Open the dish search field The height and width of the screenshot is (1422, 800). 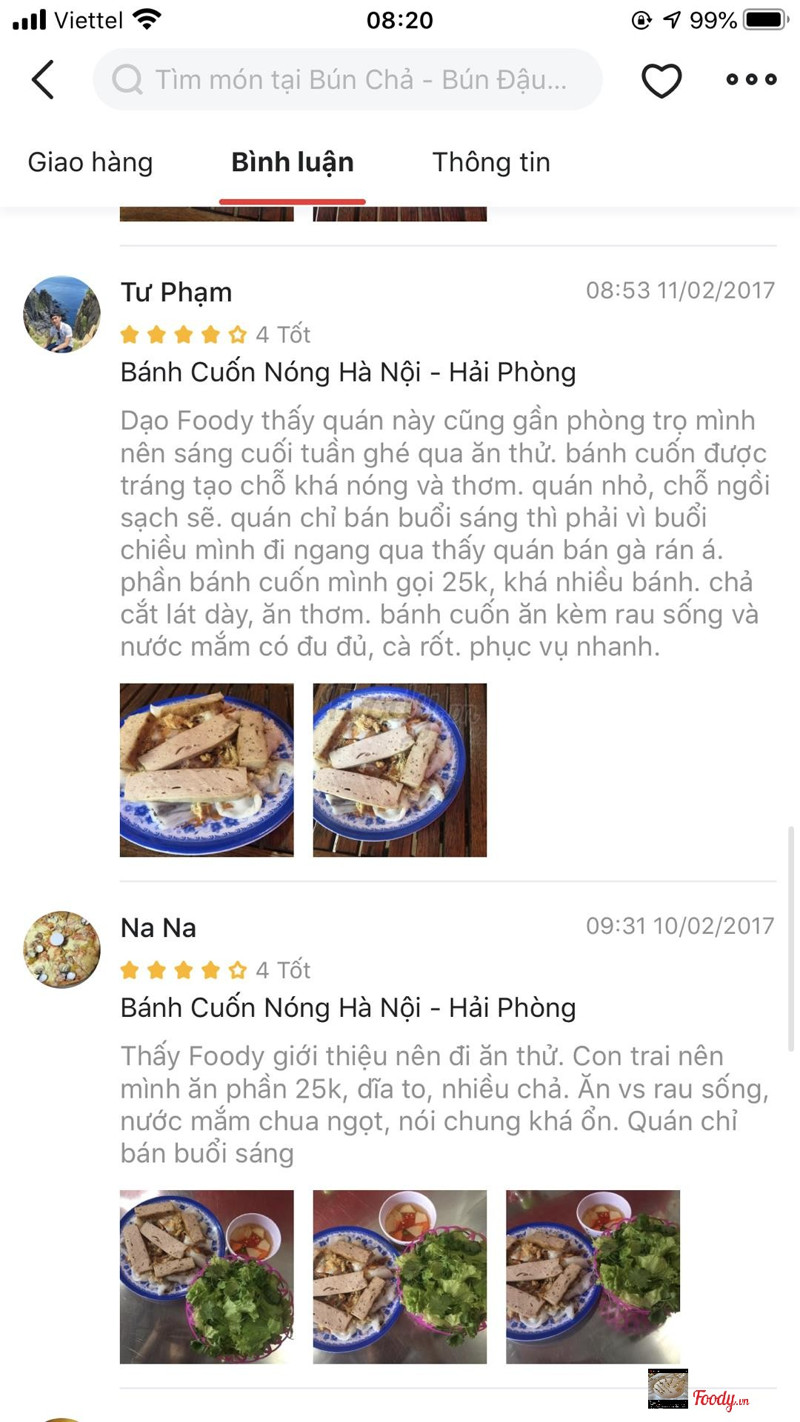point(348,80)
